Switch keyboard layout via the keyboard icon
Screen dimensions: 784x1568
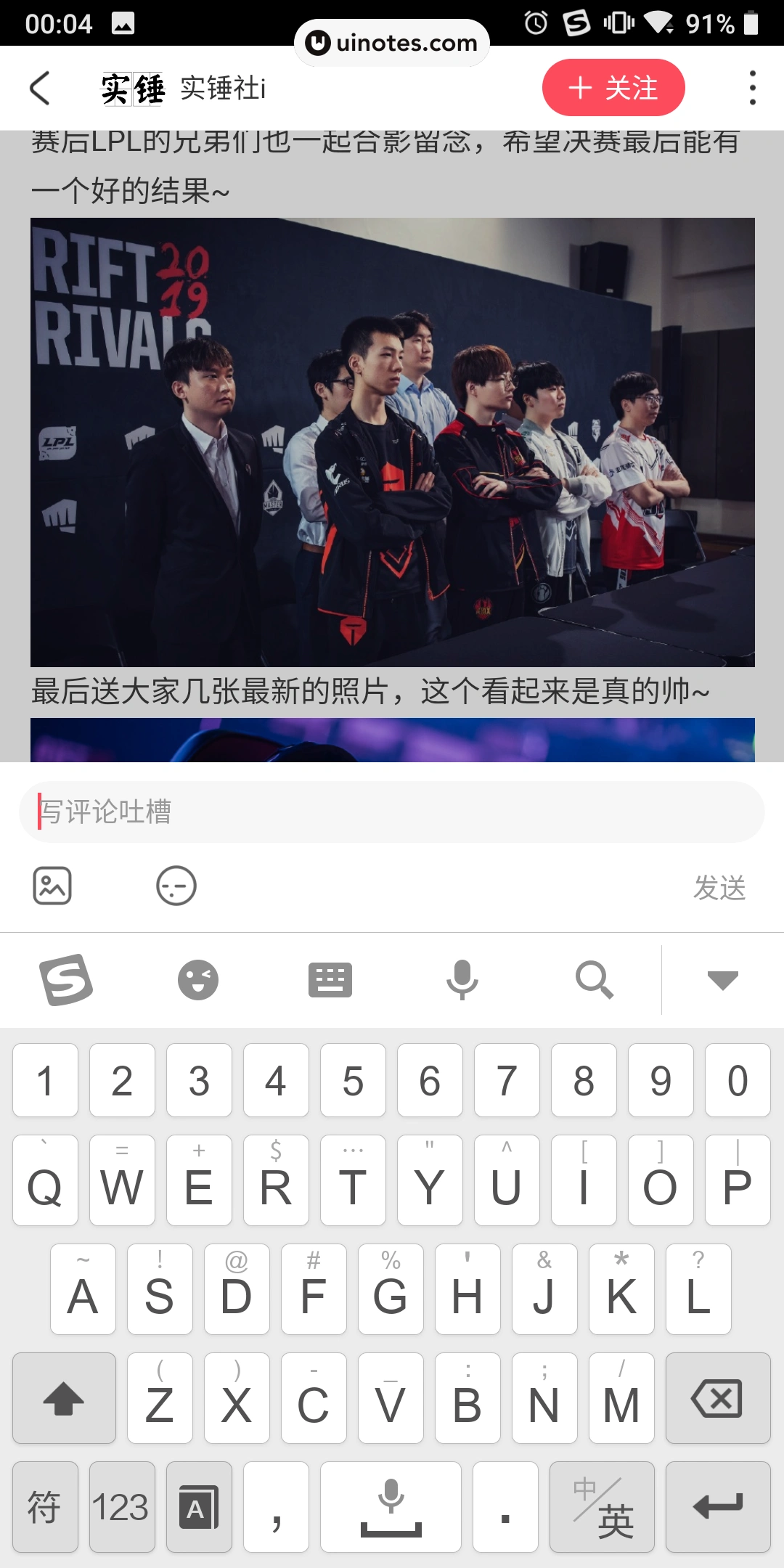click(x=330, y=980)
